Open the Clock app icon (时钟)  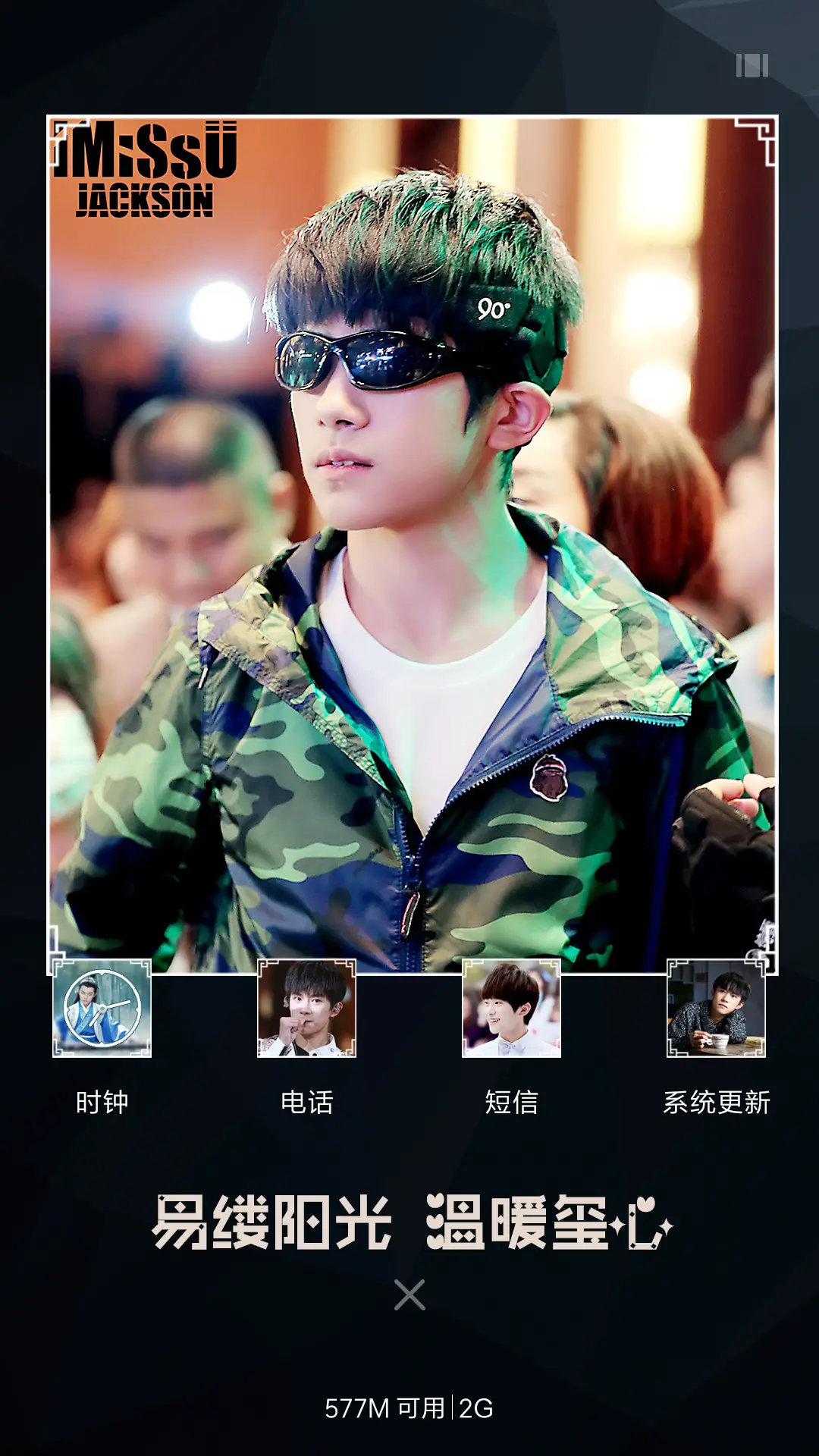[x=102, y=1009]
